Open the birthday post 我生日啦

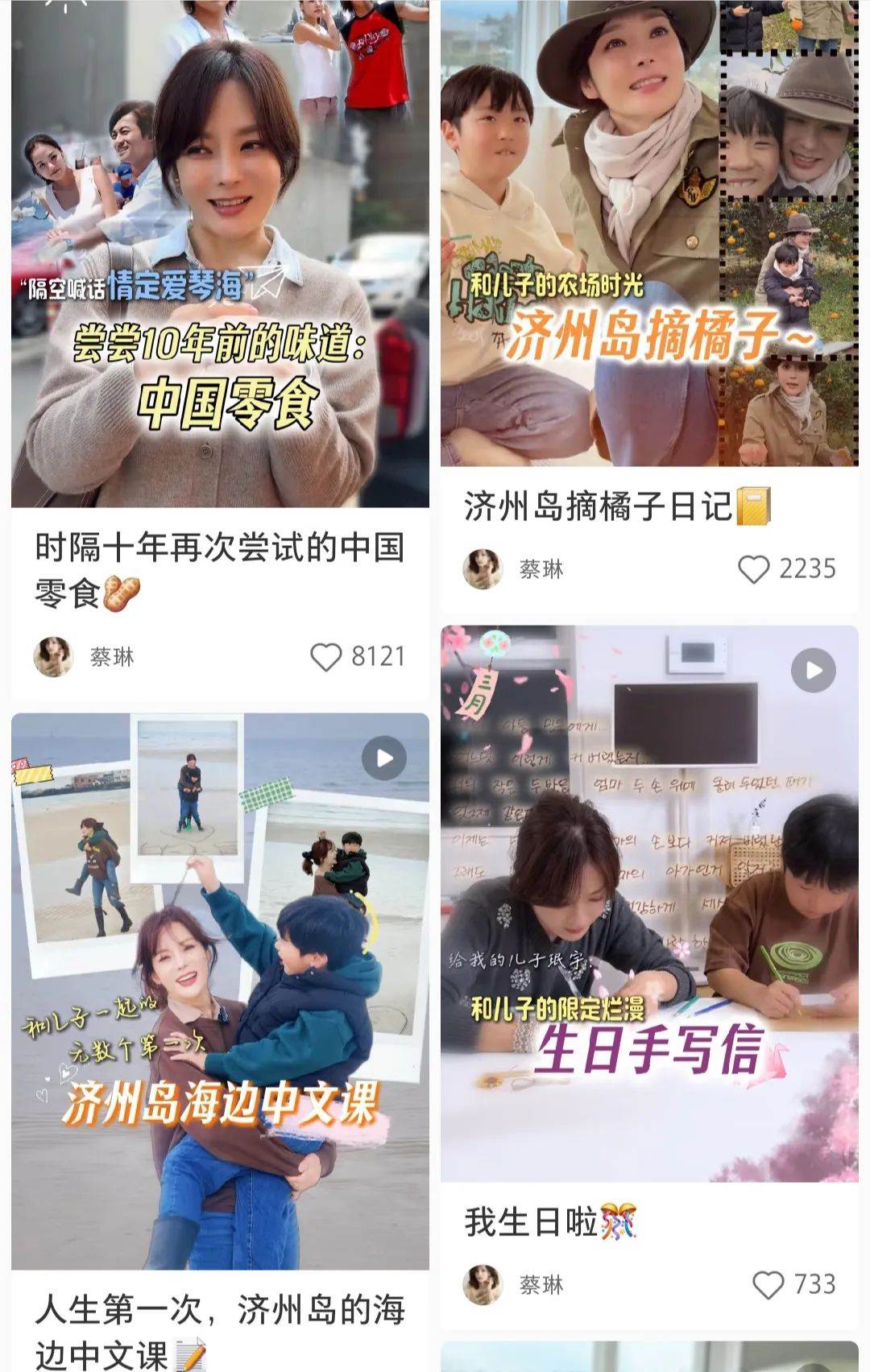[x=648, y=902]
